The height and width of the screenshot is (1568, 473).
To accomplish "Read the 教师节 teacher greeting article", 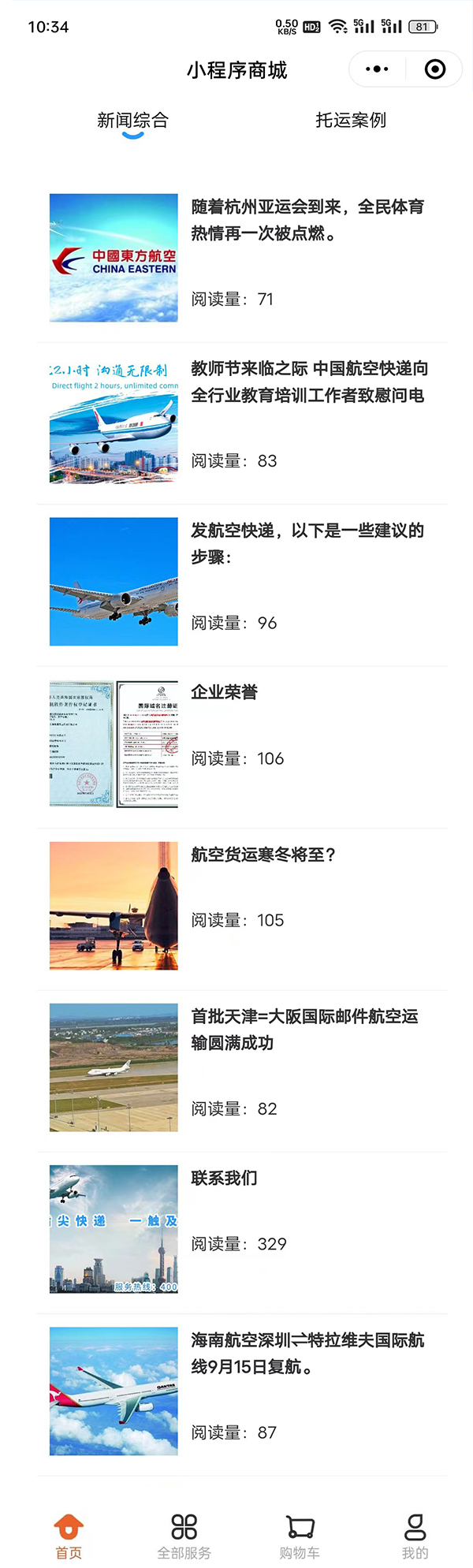I will (309, 382).
